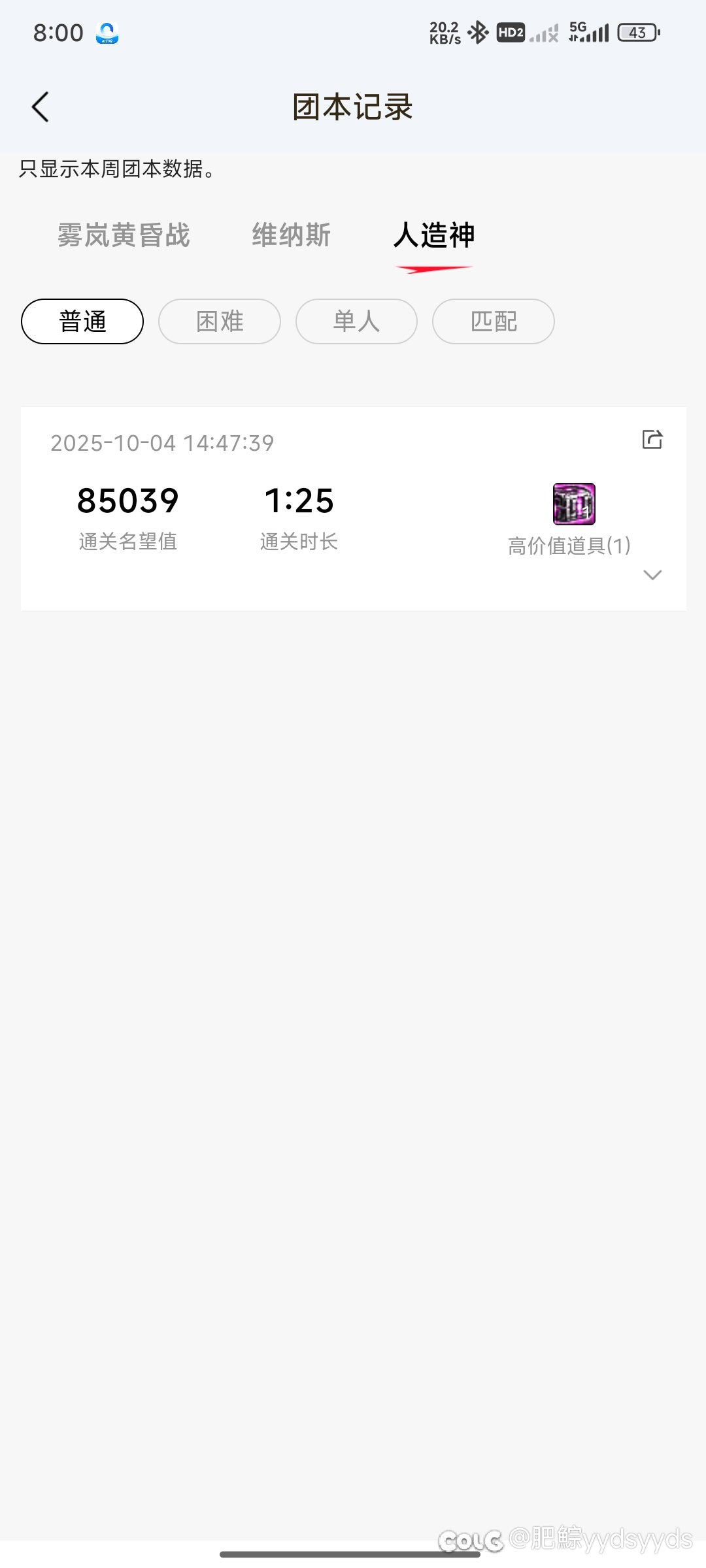706x1568 pixels.
Task: Select the 普通 difficulty chip
Action: (82, 321)
